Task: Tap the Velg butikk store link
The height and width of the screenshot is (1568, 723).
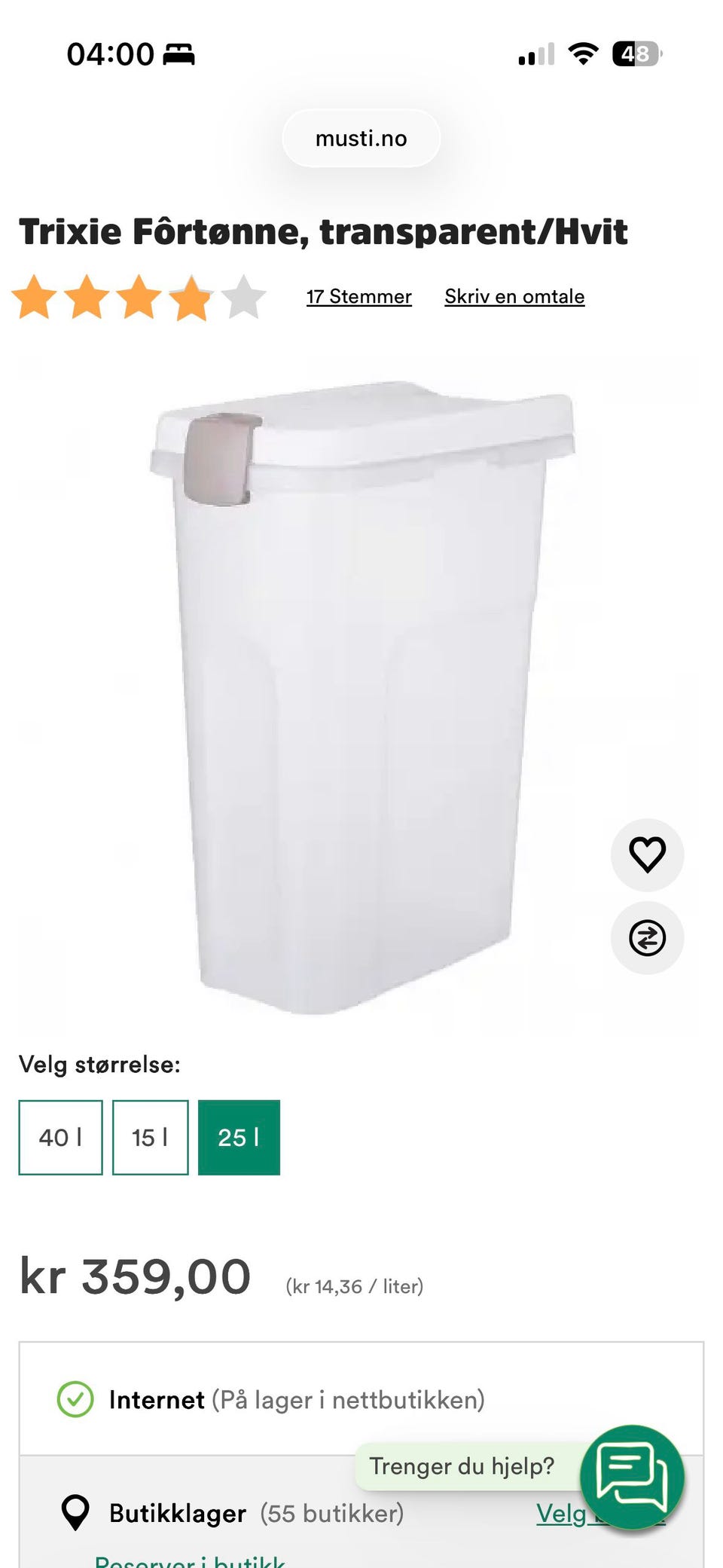Action: click(561, 1513)
